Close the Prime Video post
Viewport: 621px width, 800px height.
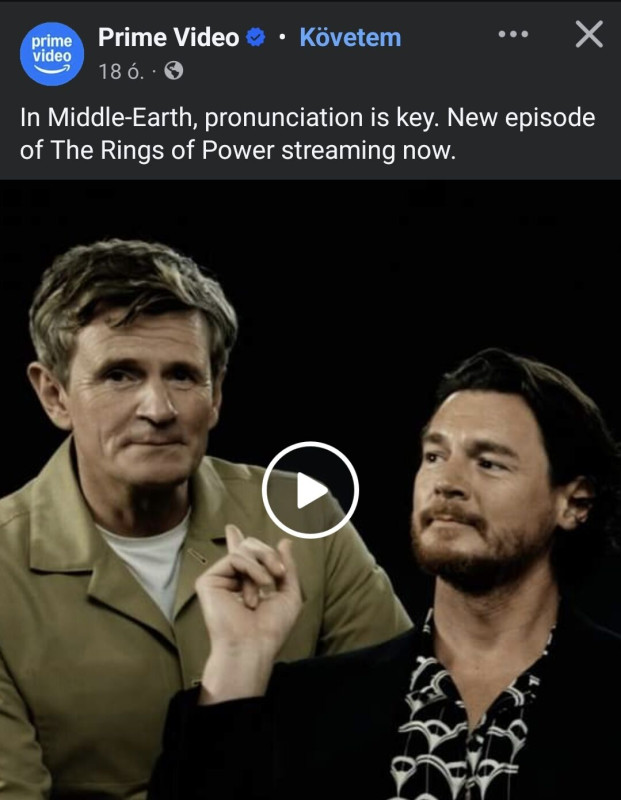coord(589,35)
